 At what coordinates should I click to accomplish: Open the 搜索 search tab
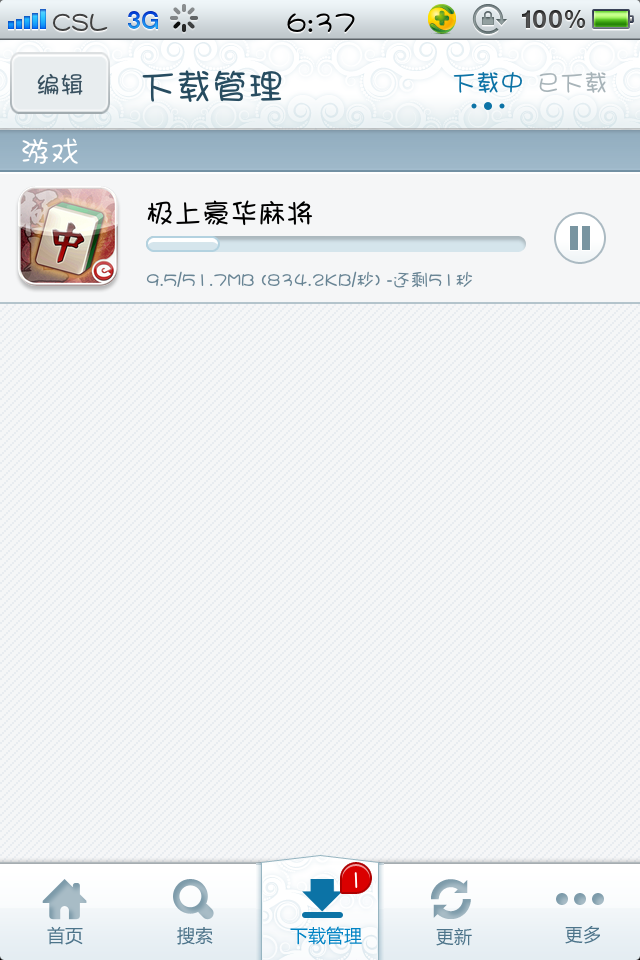(x=194, y=912)
